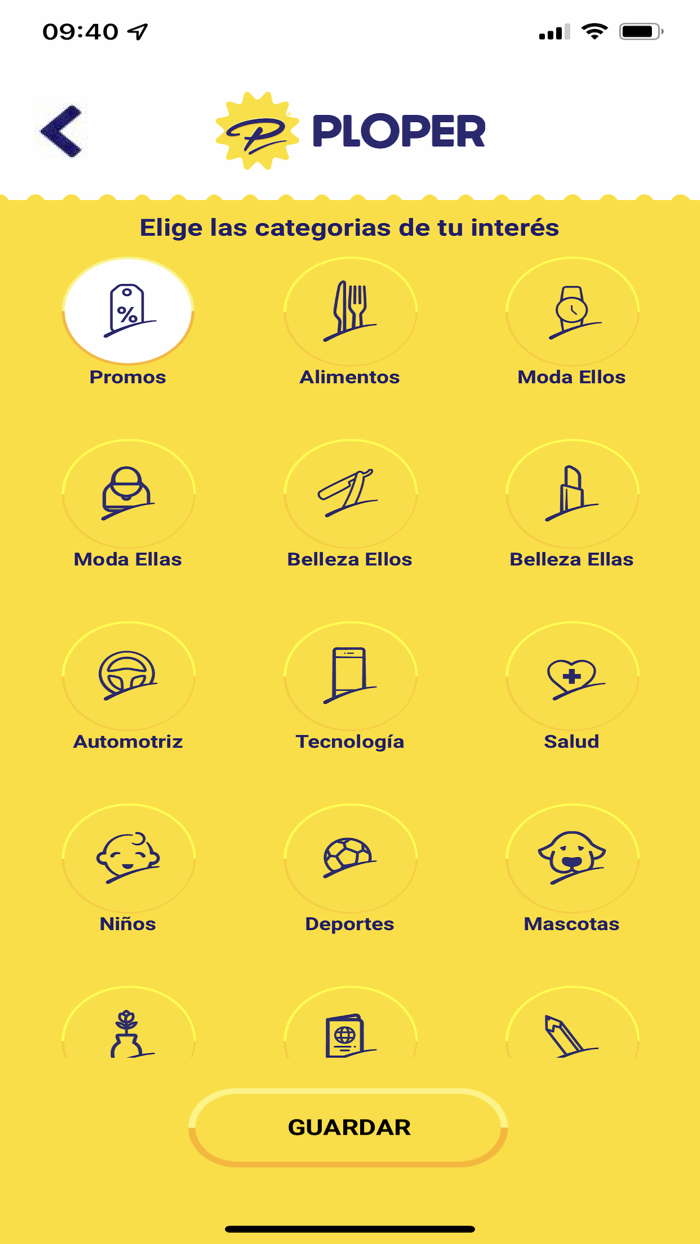Go back with the arrow icon
700x1244 pixels.
coord(62,131)
